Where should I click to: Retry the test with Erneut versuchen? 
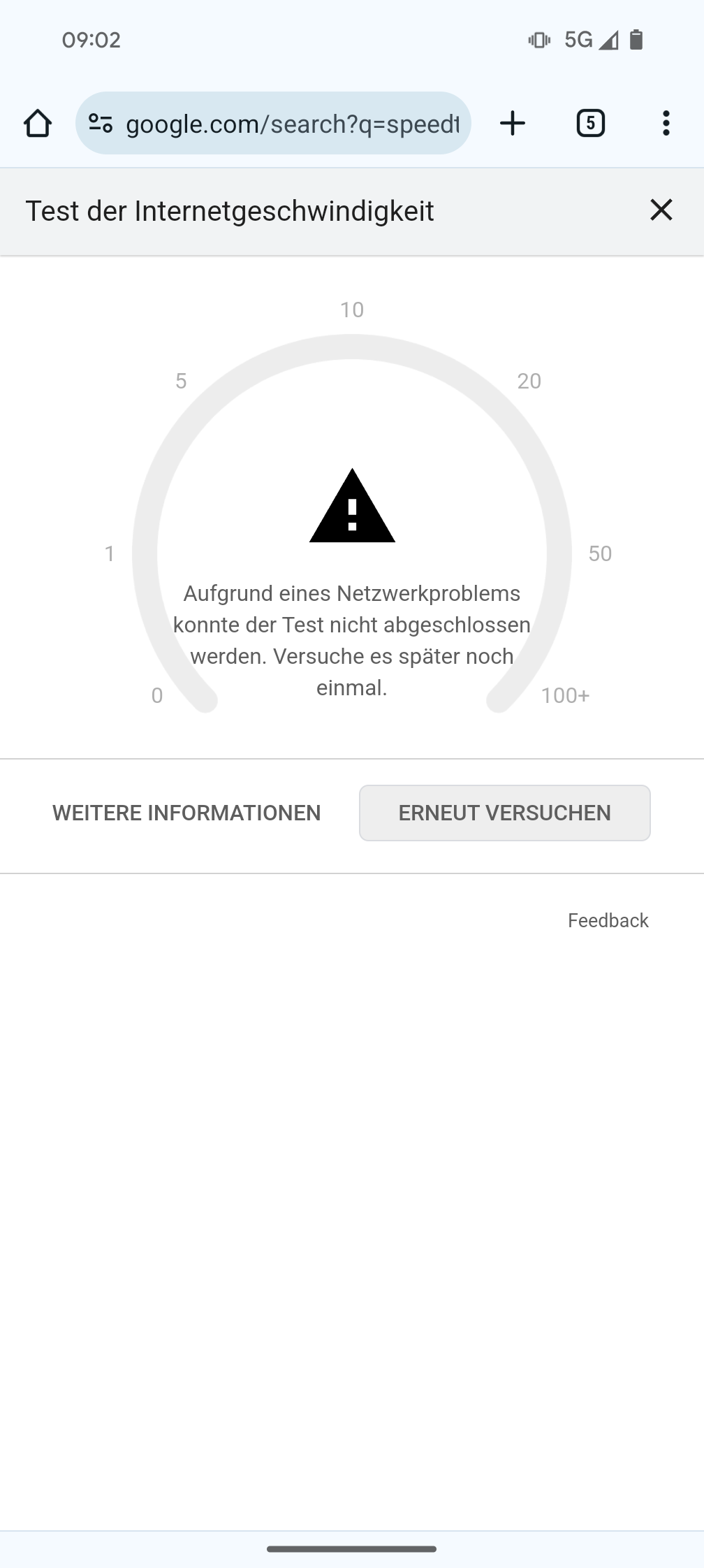coord(505,813)
